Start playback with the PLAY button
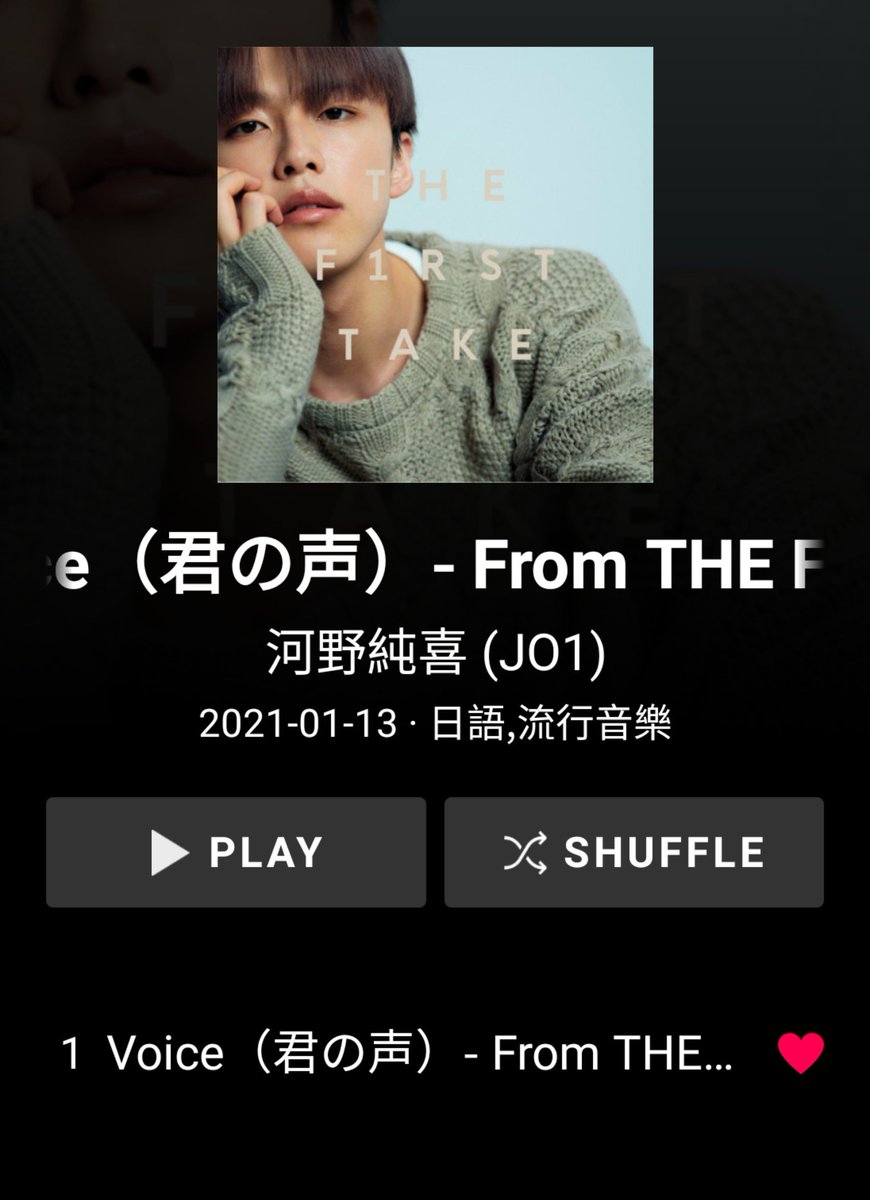This screenshot has width=870, height=1200. [236, 852]
